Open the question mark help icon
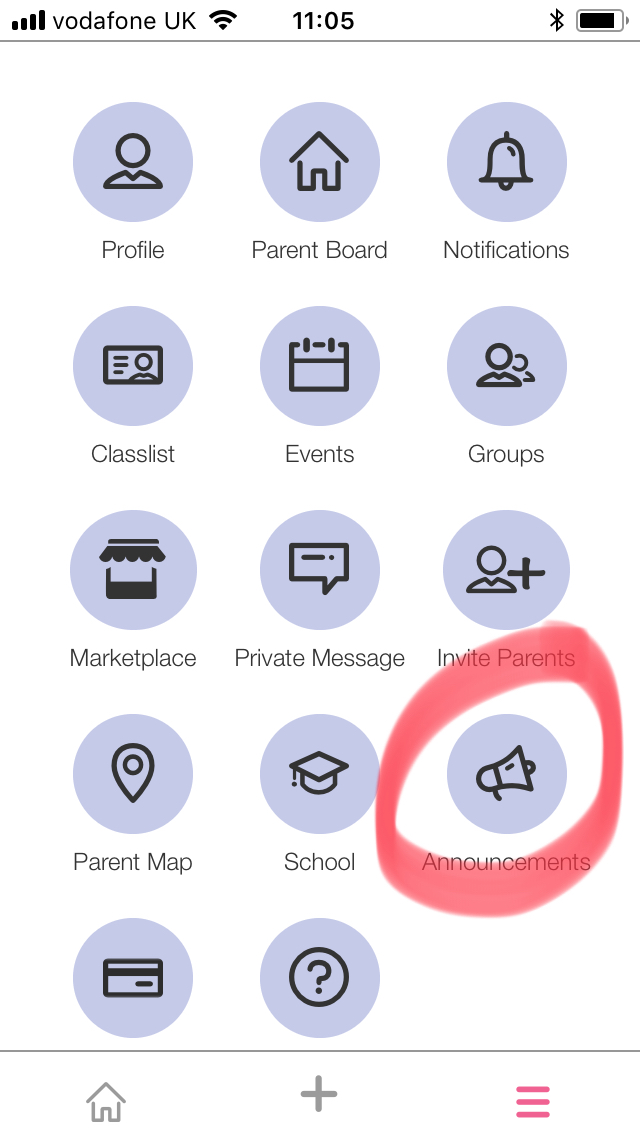This screenshot has height=1136, width=640. click(x=320, y=978)
